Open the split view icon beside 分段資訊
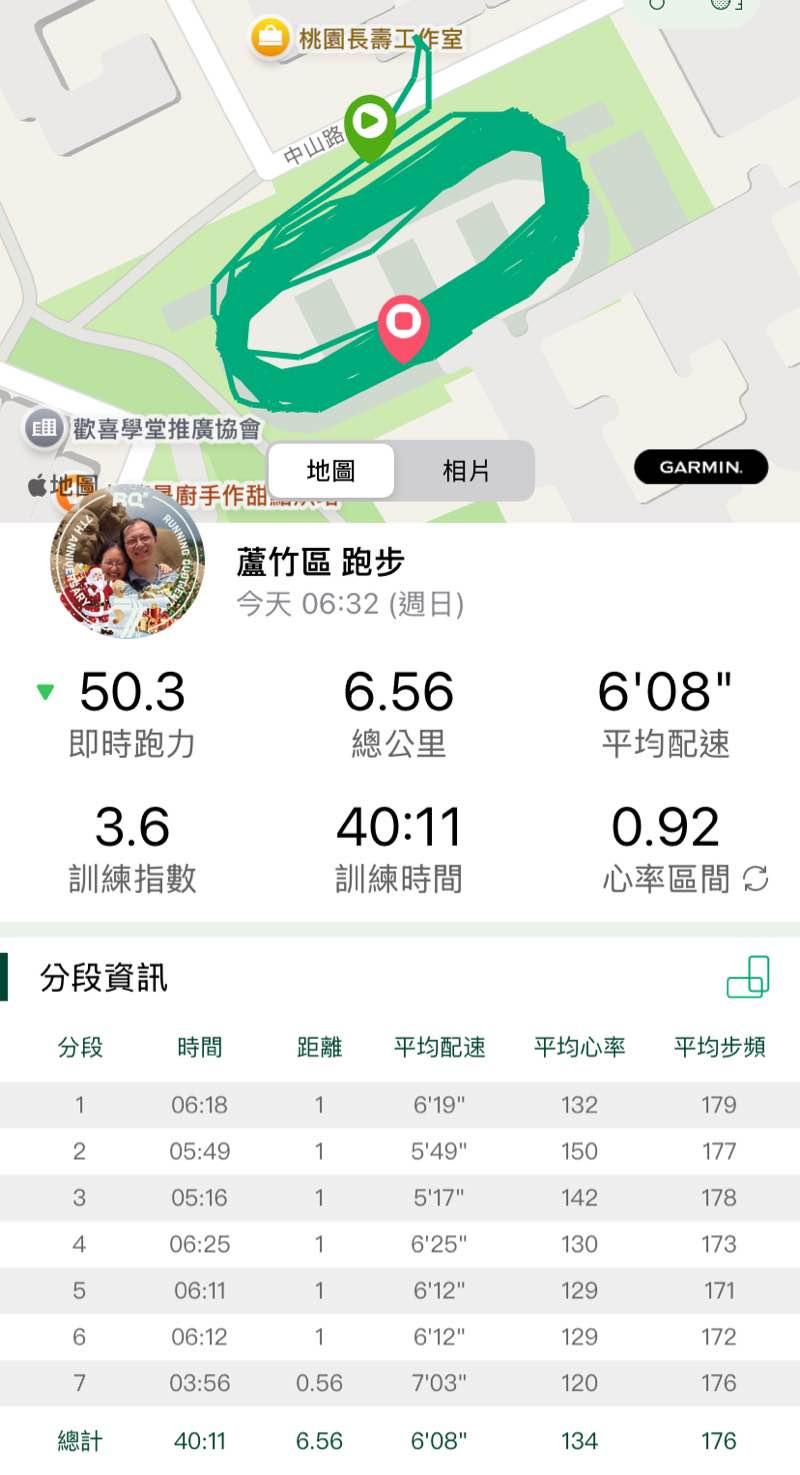800x1475 pixels. click(748, 977)
